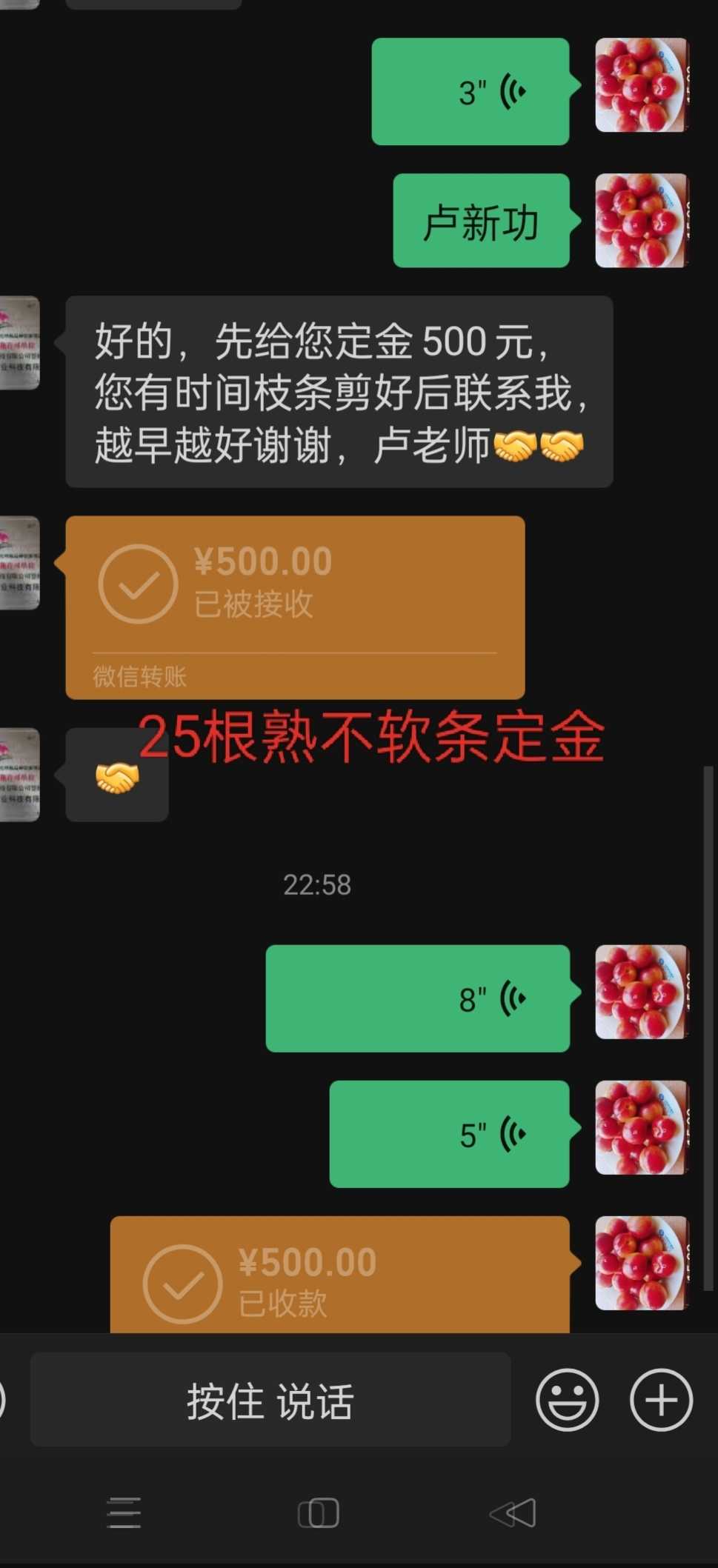Play the 8-second voice message

418,998
